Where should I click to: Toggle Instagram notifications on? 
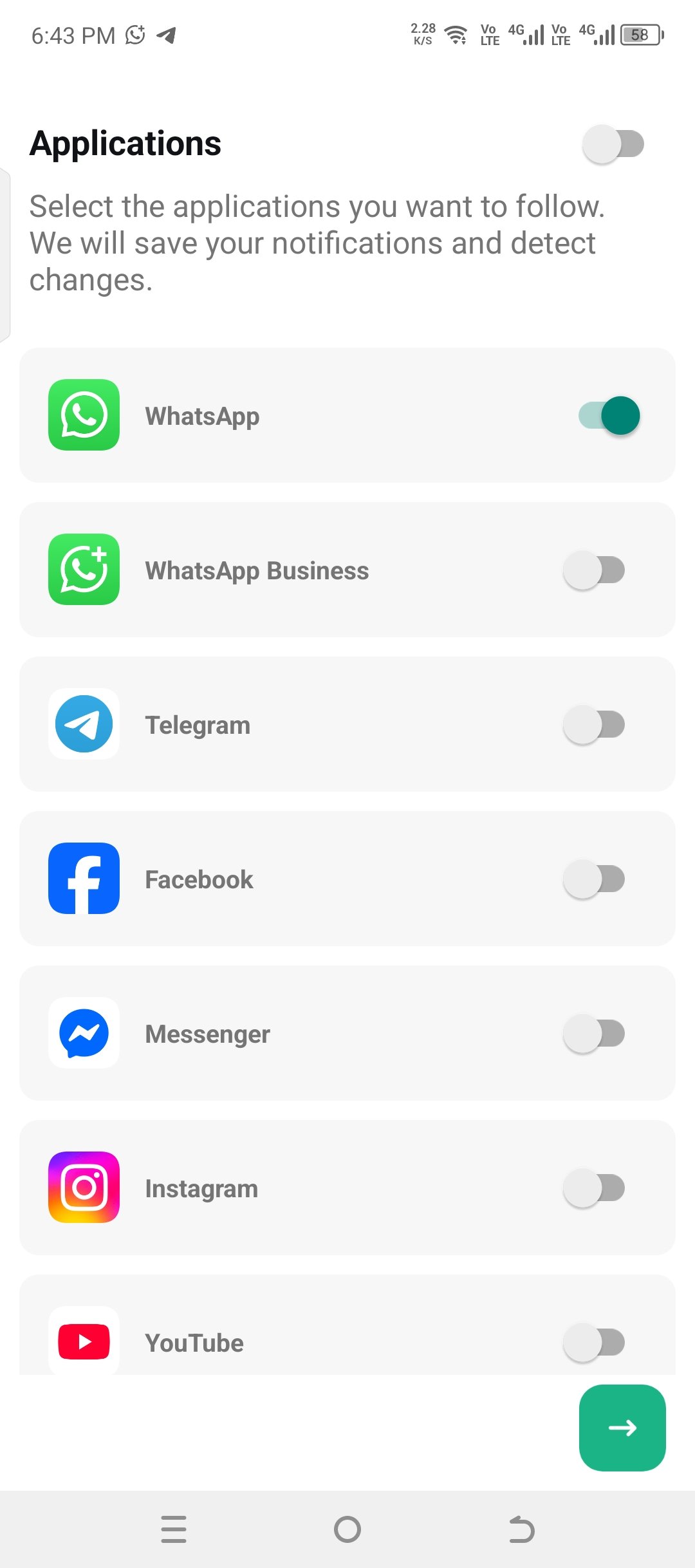[594, 1188]
